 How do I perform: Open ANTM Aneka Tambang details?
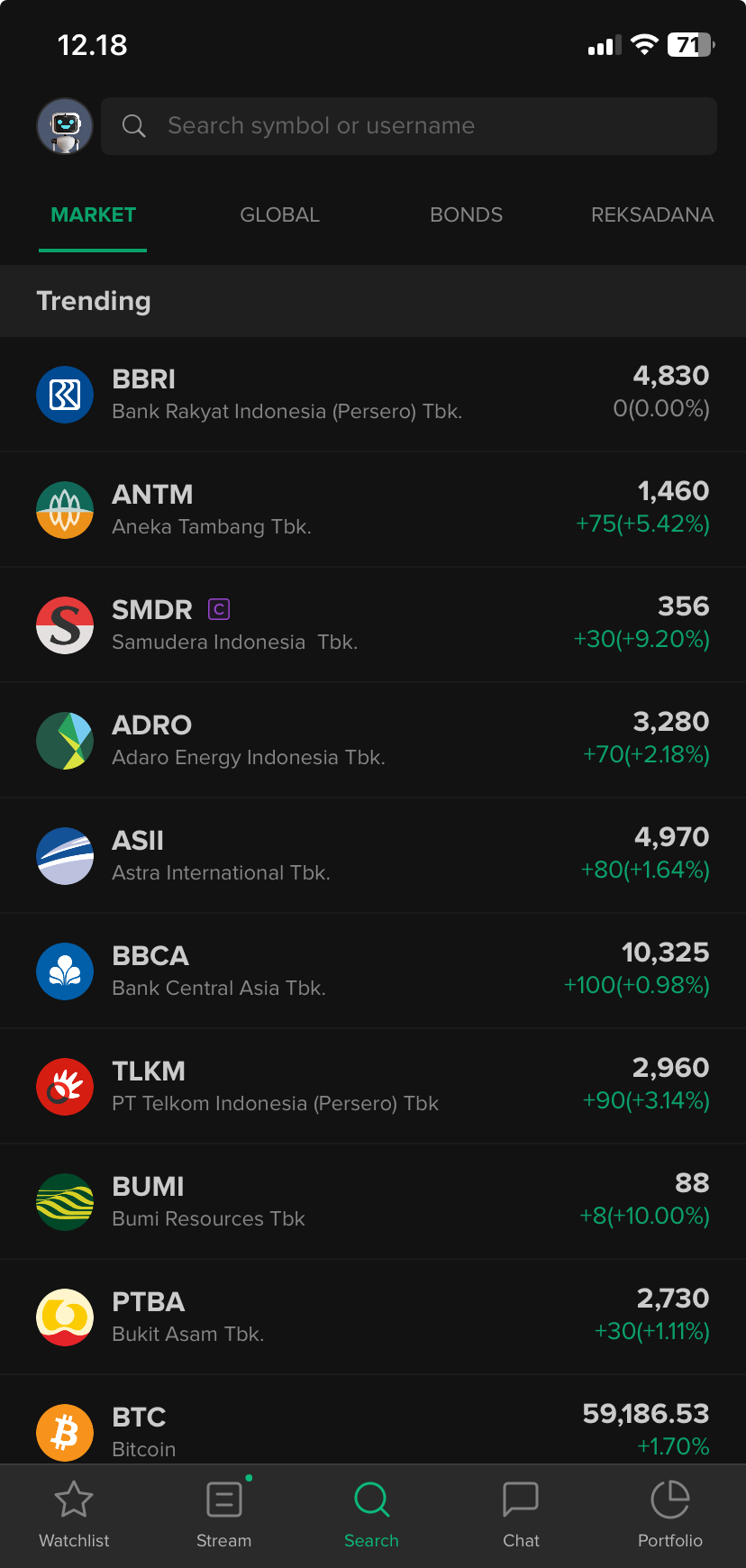point(373,509)
